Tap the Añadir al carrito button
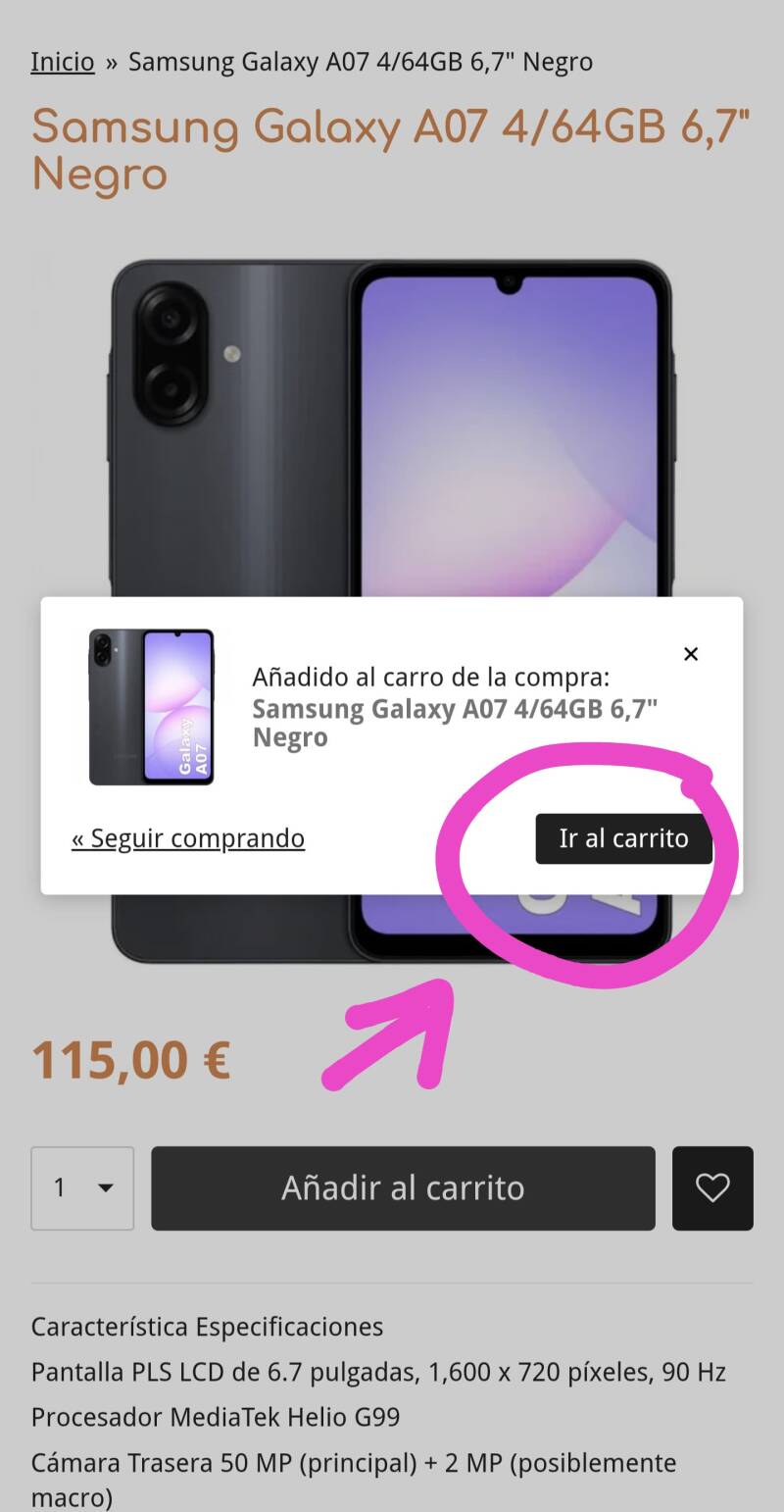 click(403, 1187)
